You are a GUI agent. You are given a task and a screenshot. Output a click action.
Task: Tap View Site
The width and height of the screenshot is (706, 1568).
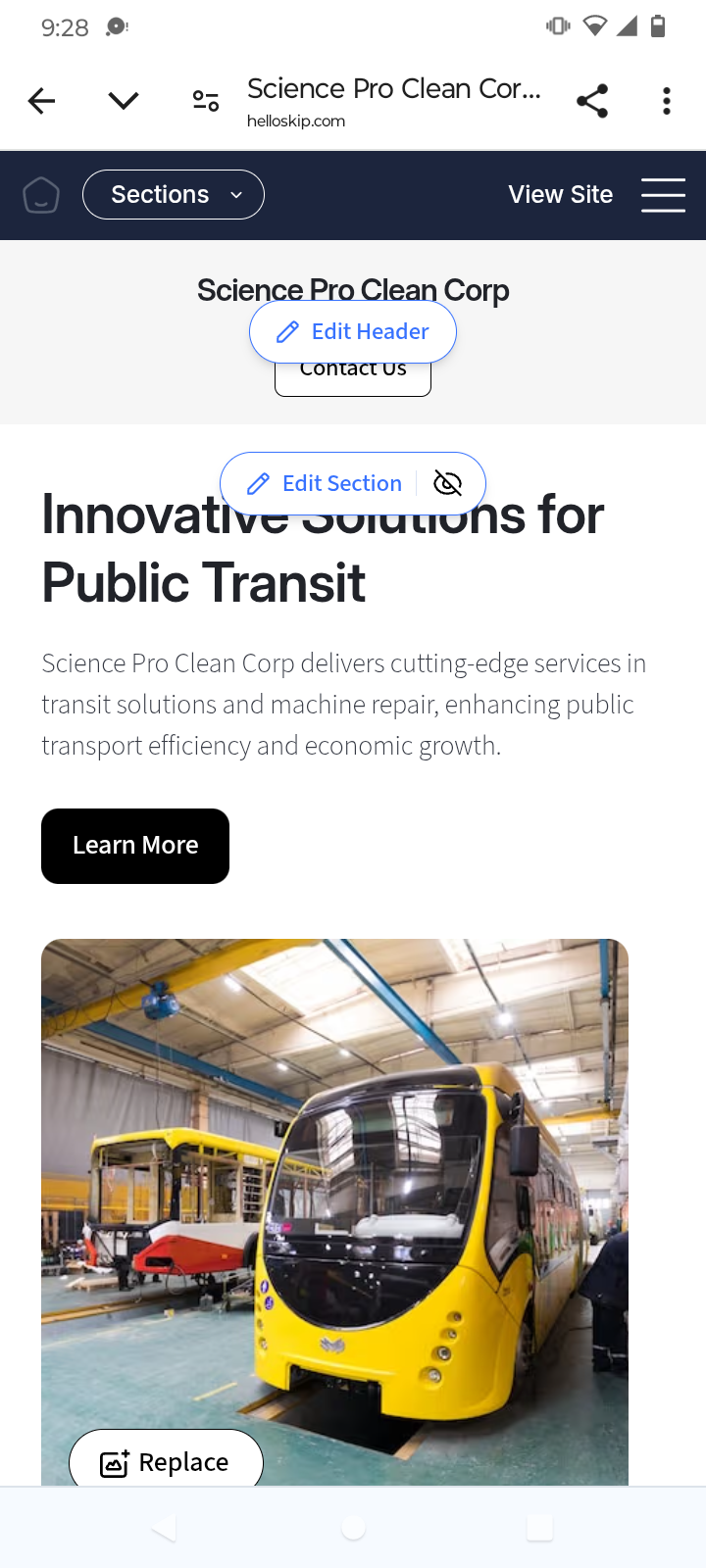tap(560, 195)
